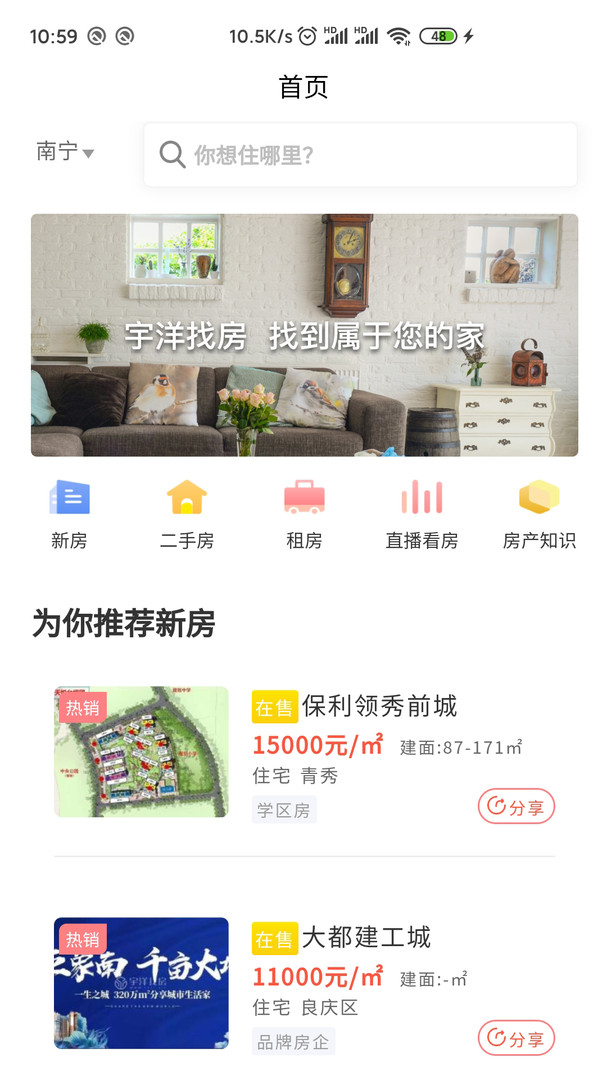Open the 新房 category
The width and height of the screenshot is (607, 1080).
pyautogui.click(x=69, y=514)
